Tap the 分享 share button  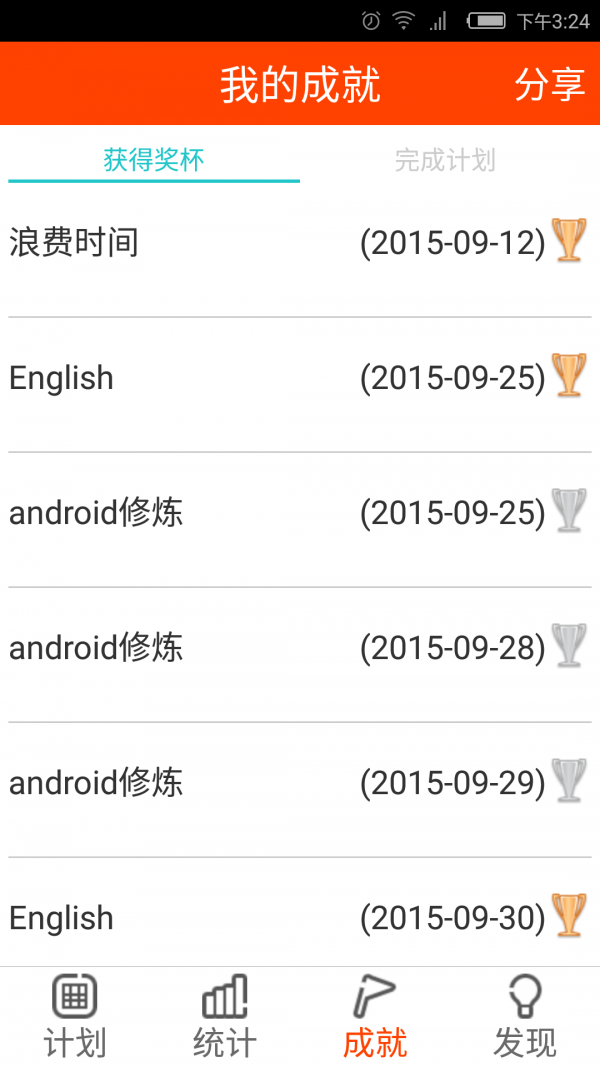[549, 85]
